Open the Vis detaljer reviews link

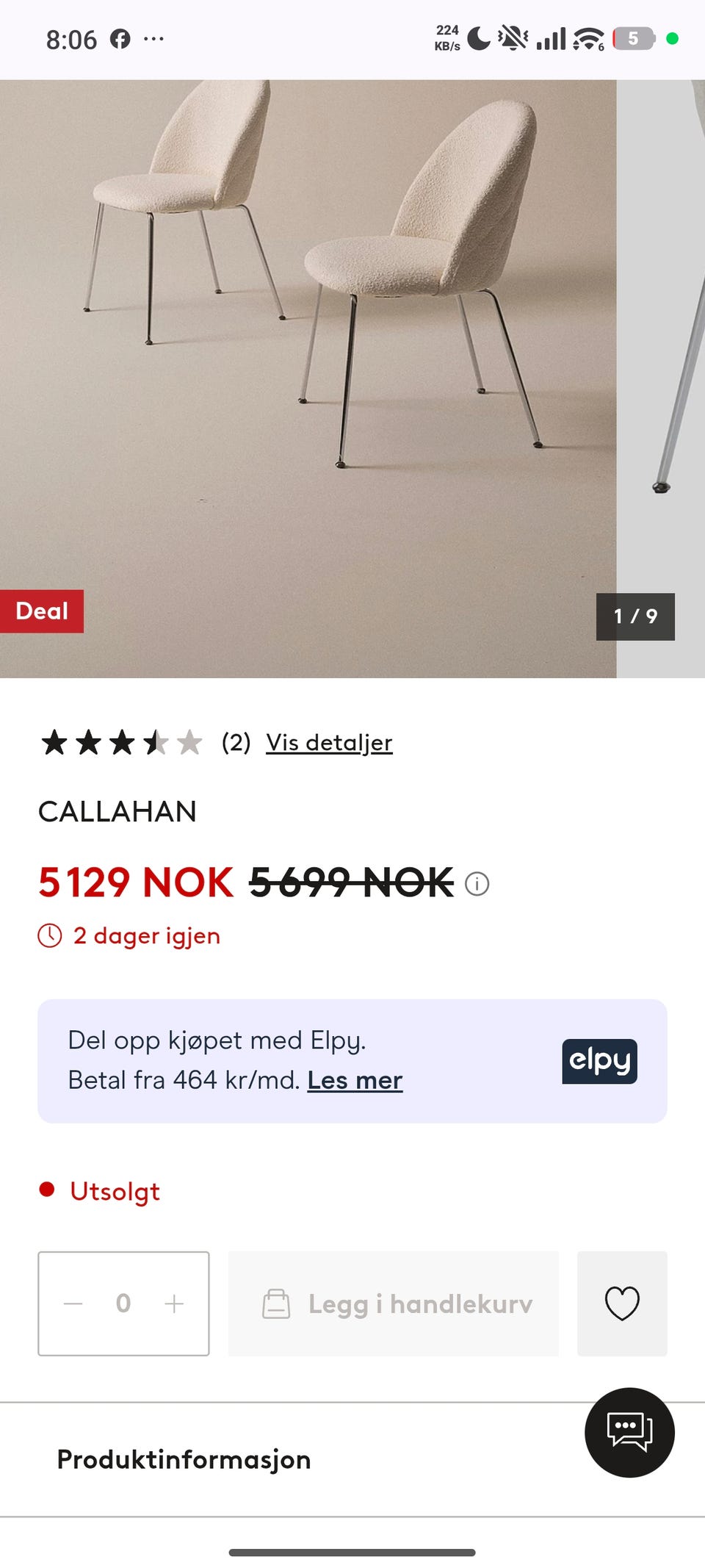click(x=329, y=742)
